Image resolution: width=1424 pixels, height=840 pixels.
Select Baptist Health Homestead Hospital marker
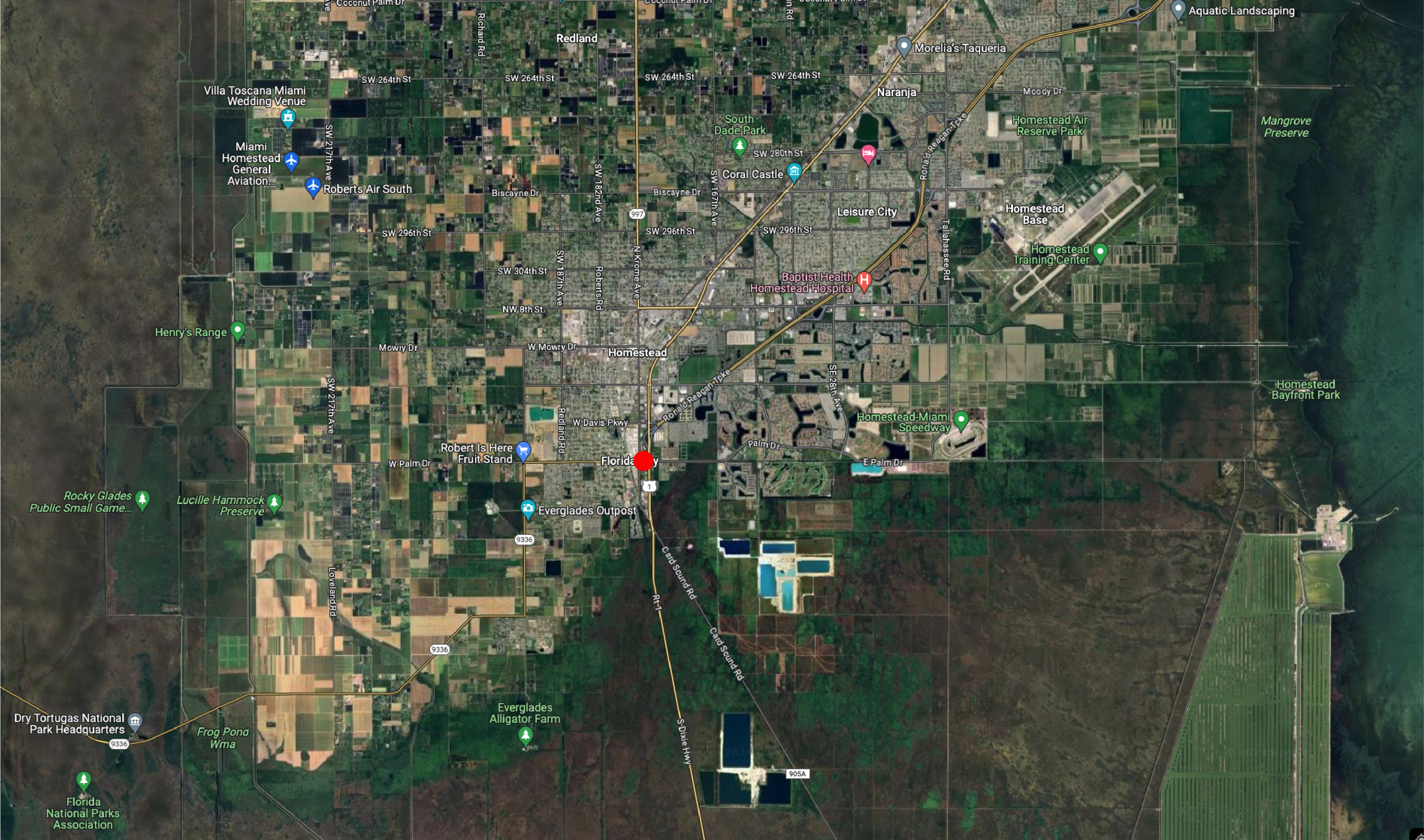864,280
